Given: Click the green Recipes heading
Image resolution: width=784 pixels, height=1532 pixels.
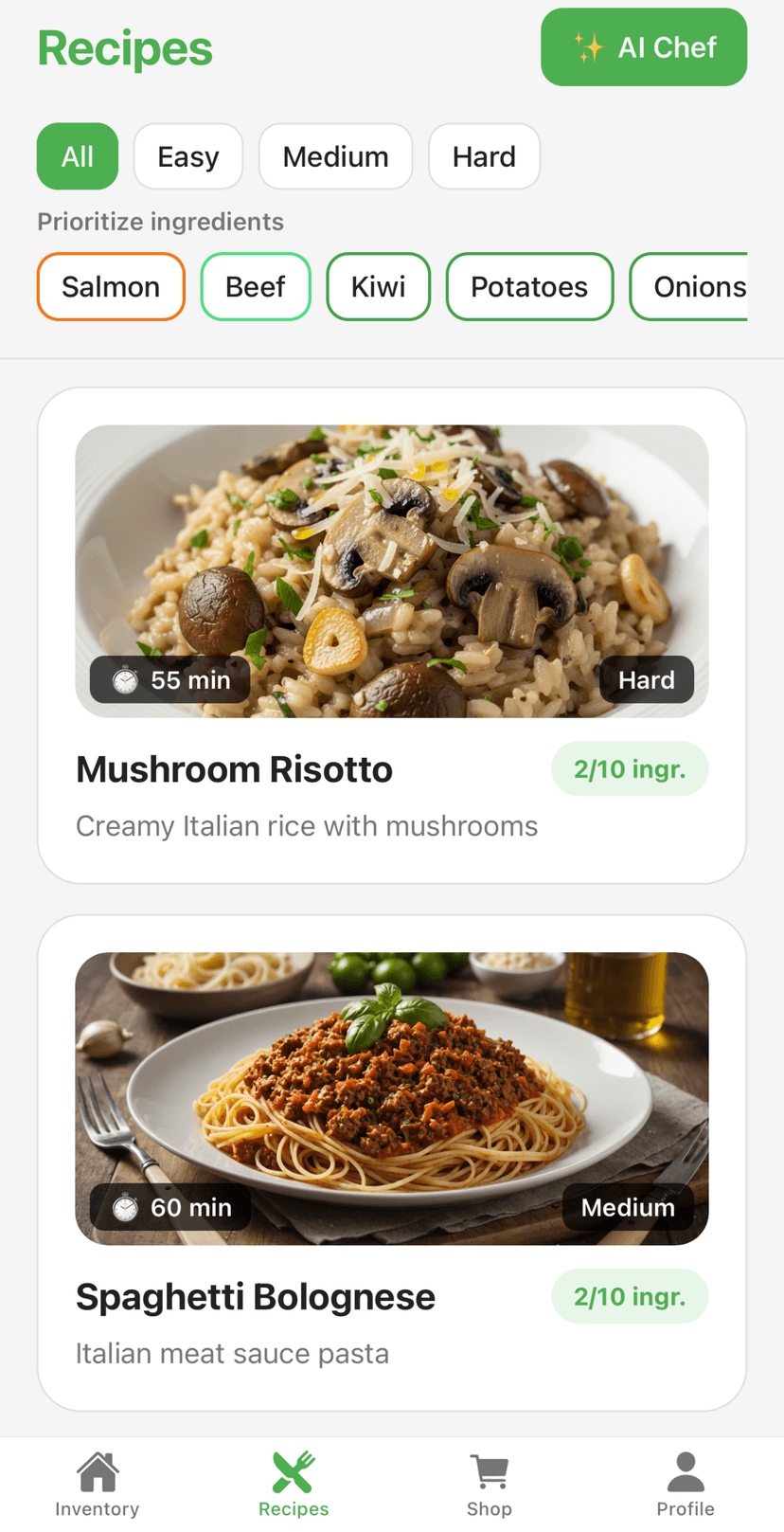Looking at the screenshot, I should 124,47.
